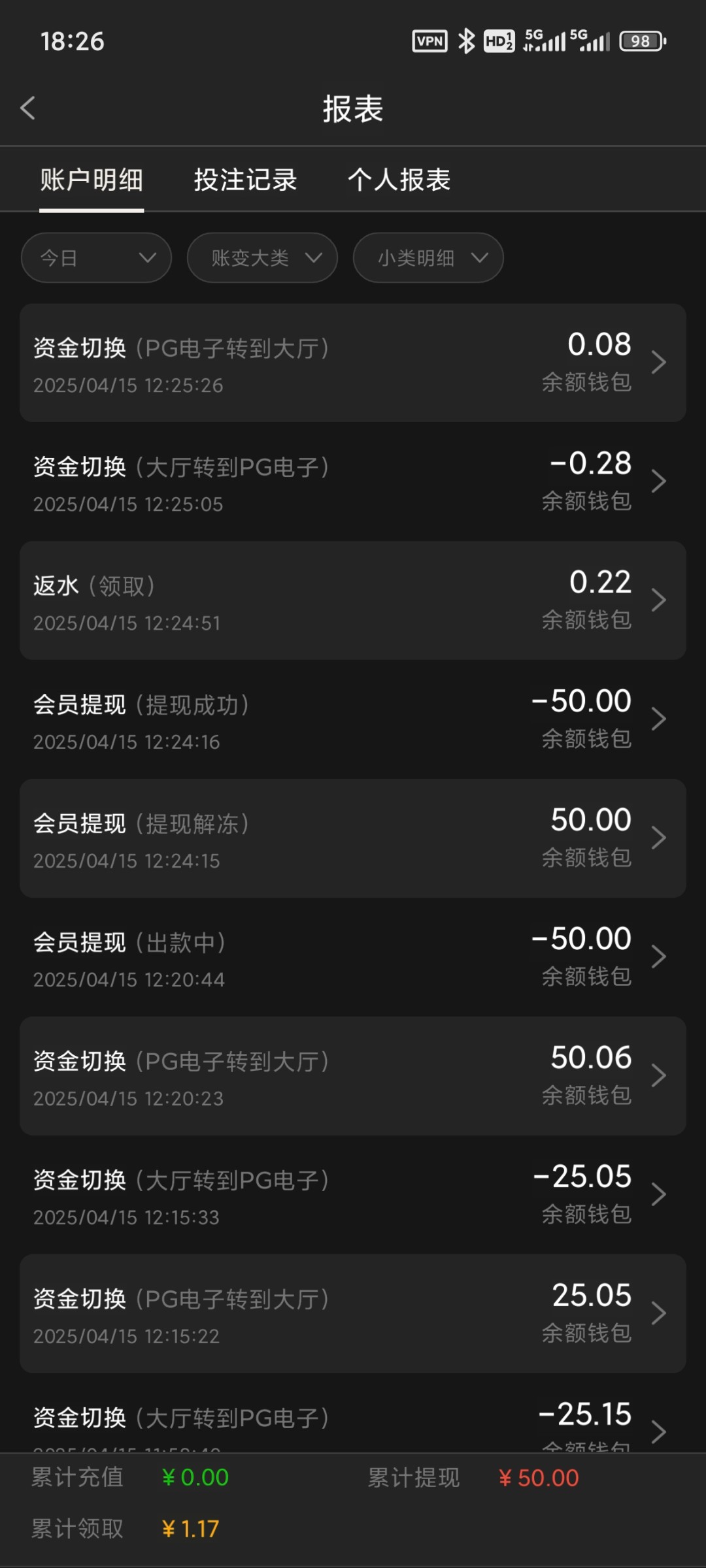Switch to the 个人报表 tab
The image size is (706, 1568).
(x=399, y=180)
